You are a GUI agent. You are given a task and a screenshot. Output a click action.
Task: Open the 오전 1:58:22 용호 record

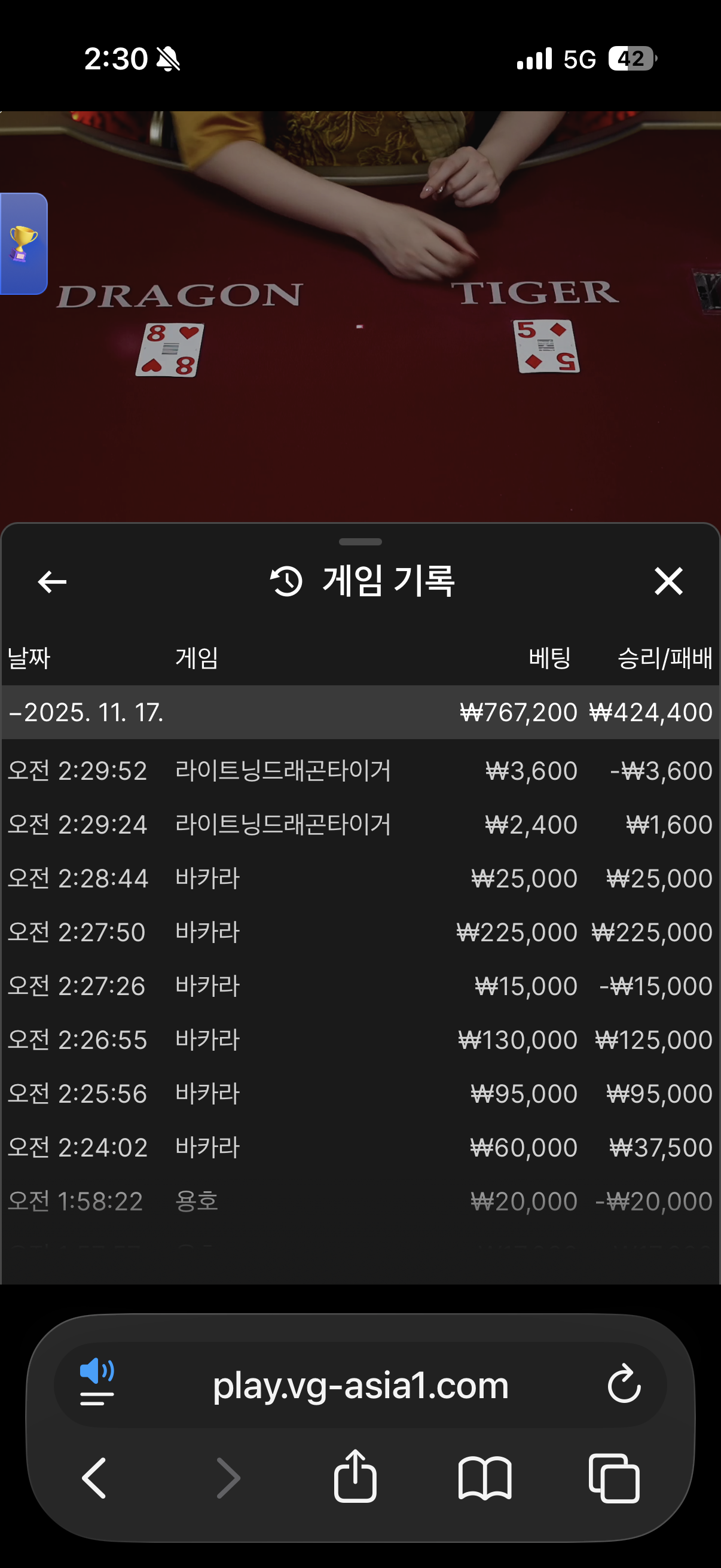(x=359, y=1201)
